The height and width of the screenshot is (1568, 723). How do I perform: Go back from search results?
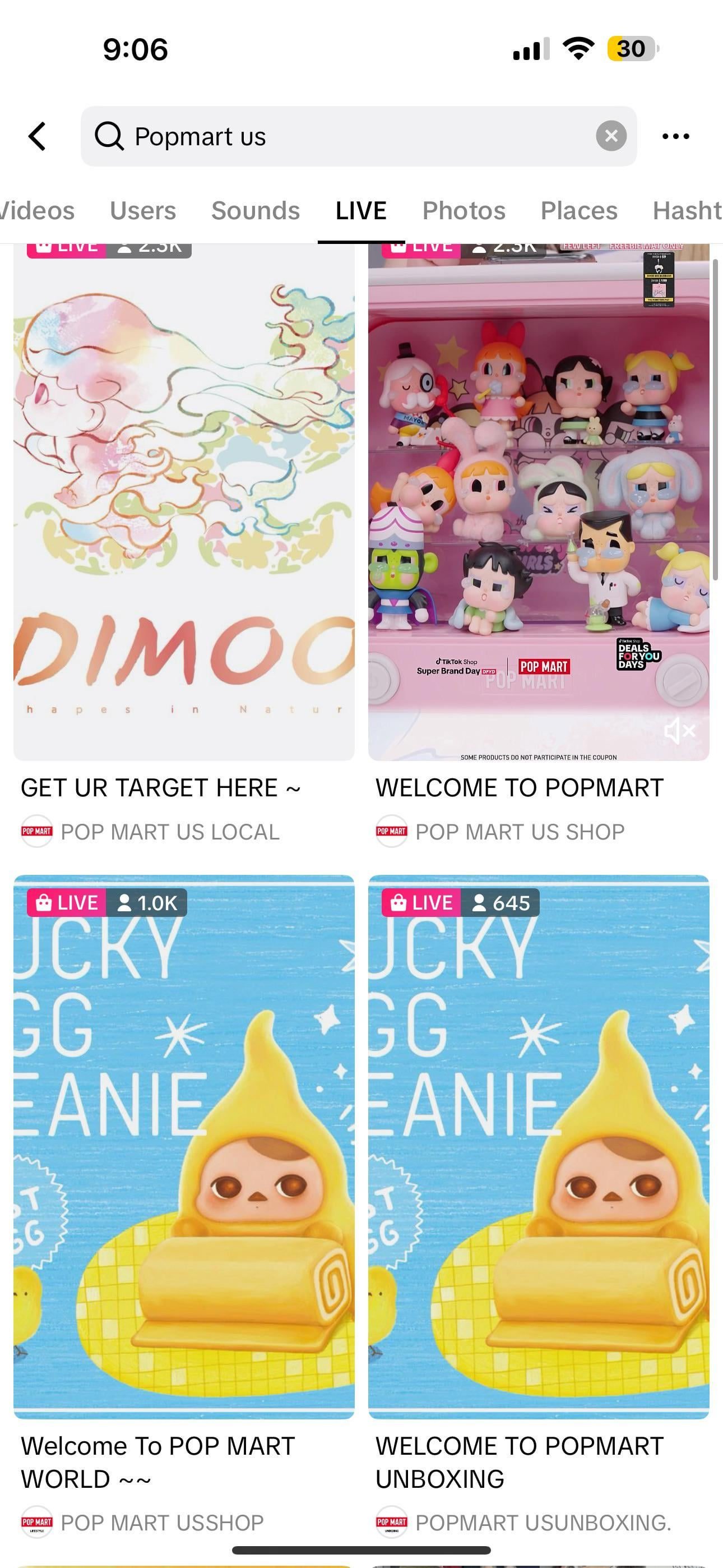pyautogui.click(x=38, y=136)
